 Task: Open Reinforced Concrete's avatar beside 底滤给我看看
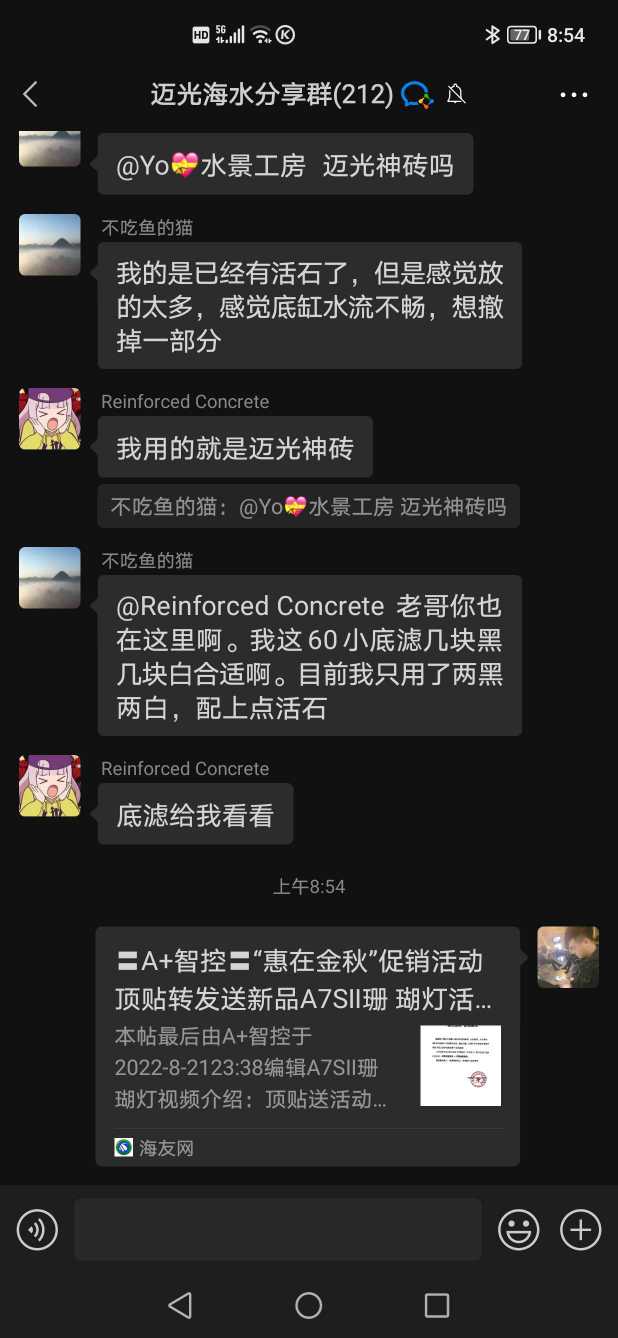50,785
